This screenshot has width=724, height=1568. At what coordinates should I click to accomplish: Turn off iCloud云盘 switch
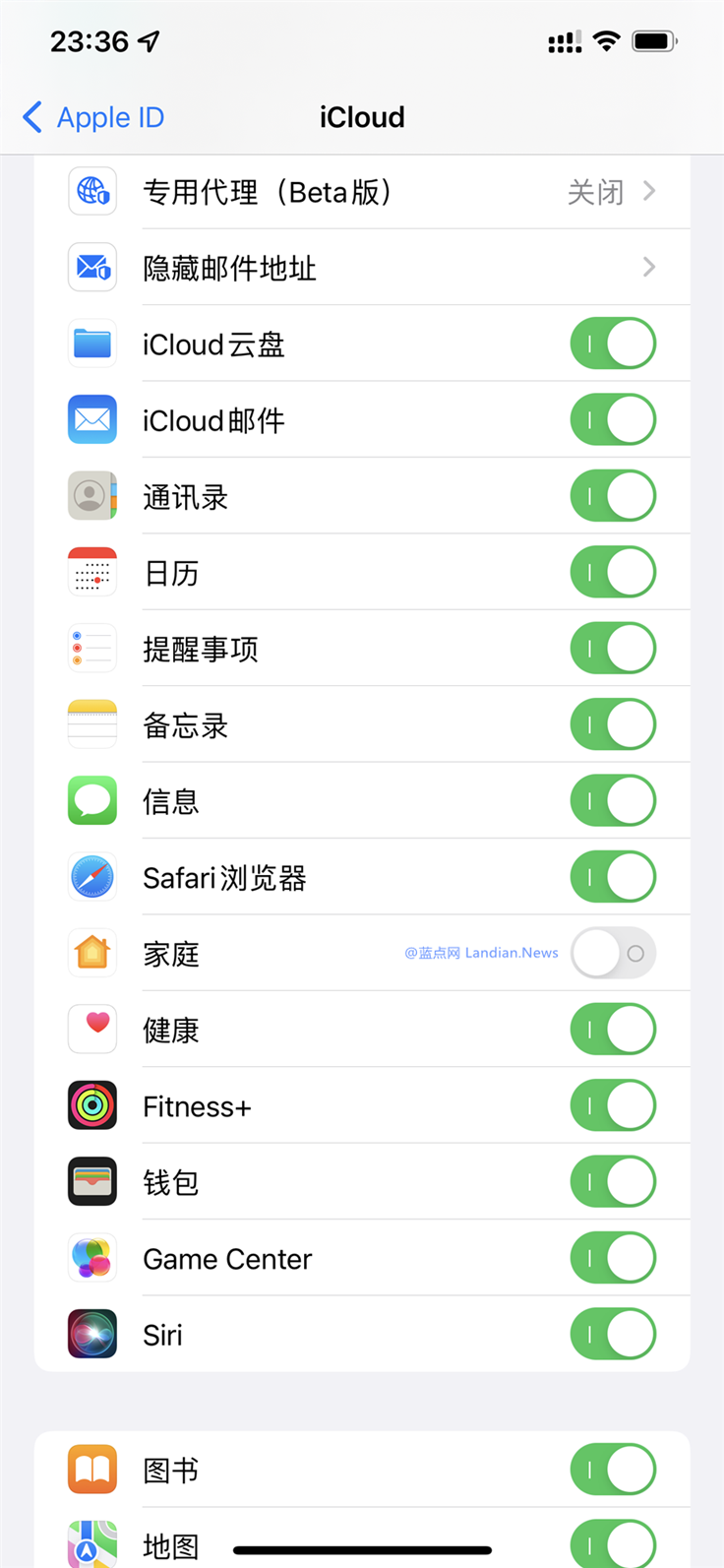click(612, 344)
